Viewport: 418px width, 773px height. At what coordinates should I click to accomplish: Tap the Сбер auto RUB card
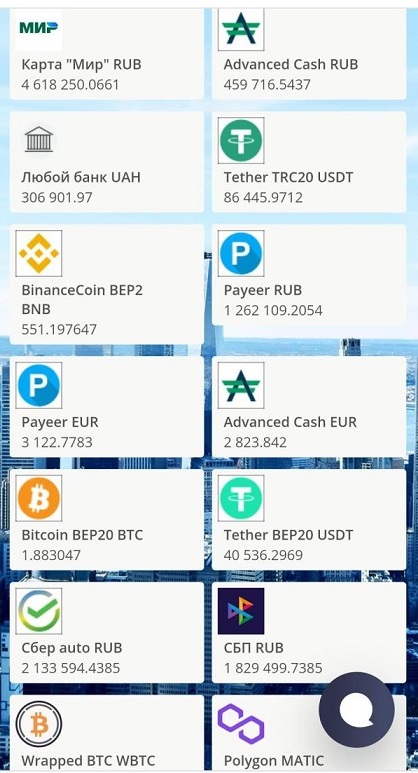click(106, 632)
